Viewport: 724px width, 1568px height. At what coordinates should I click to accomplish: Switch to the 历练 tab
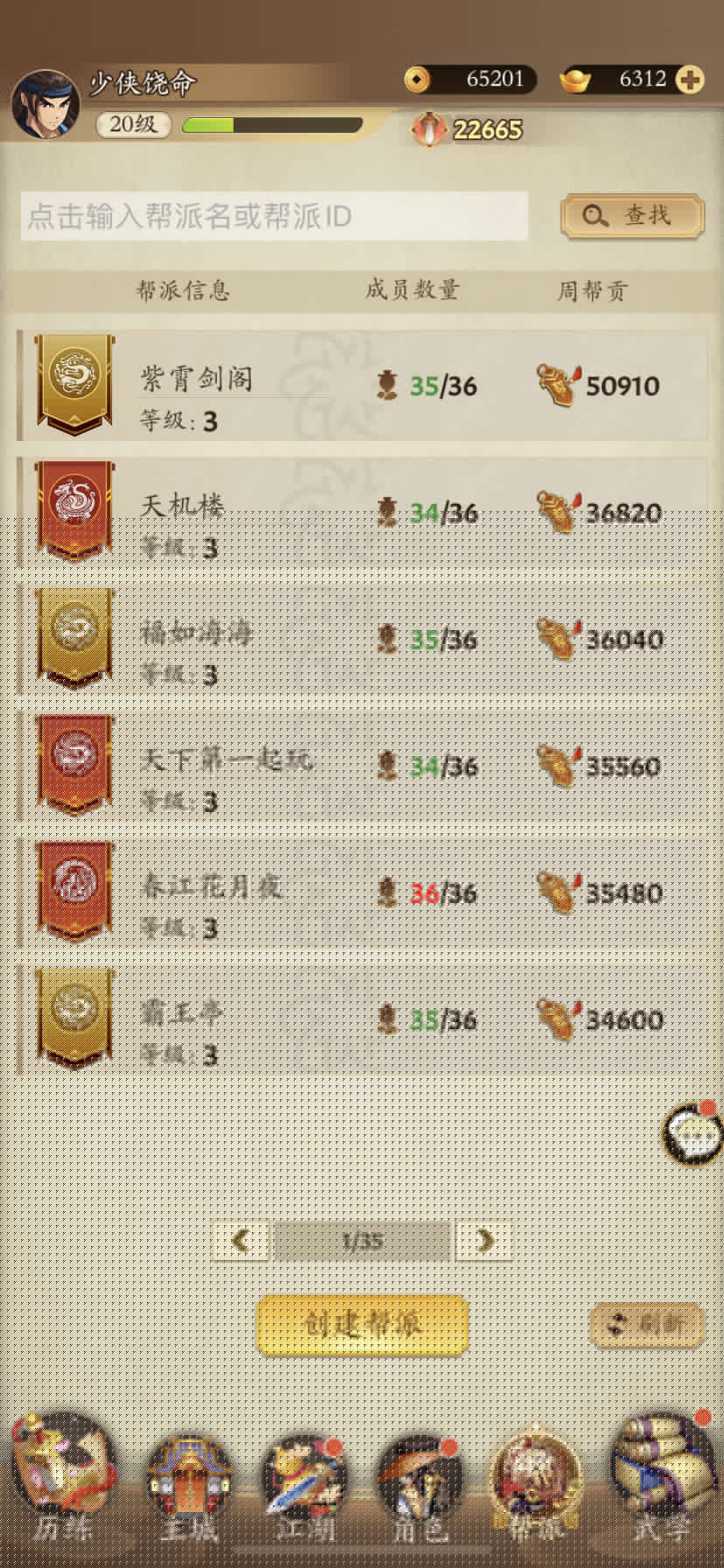(61, 1479)
